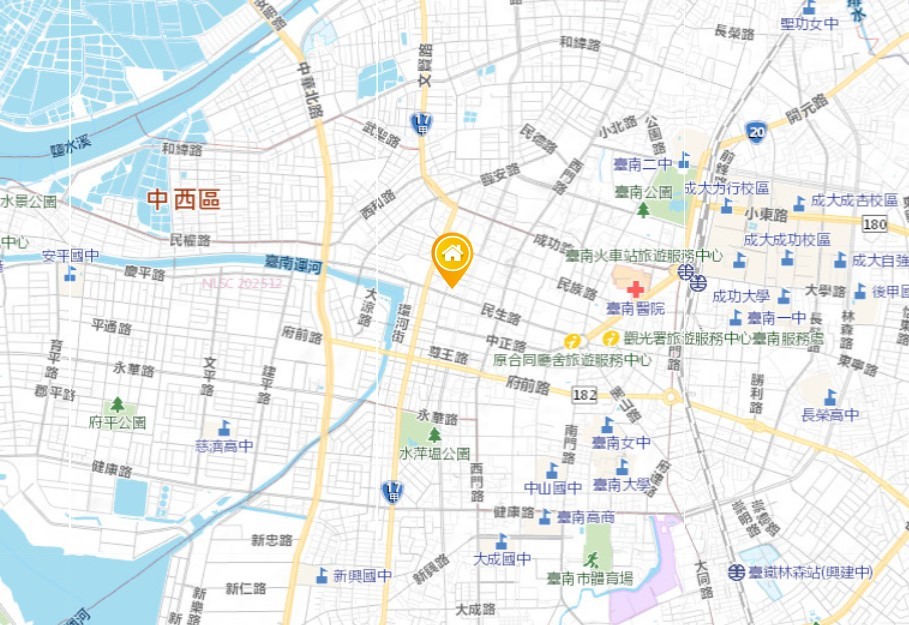Screen dimensions: 909x625
Task: Select the 水萍塭公園 park marker
Action: [433, 435]
